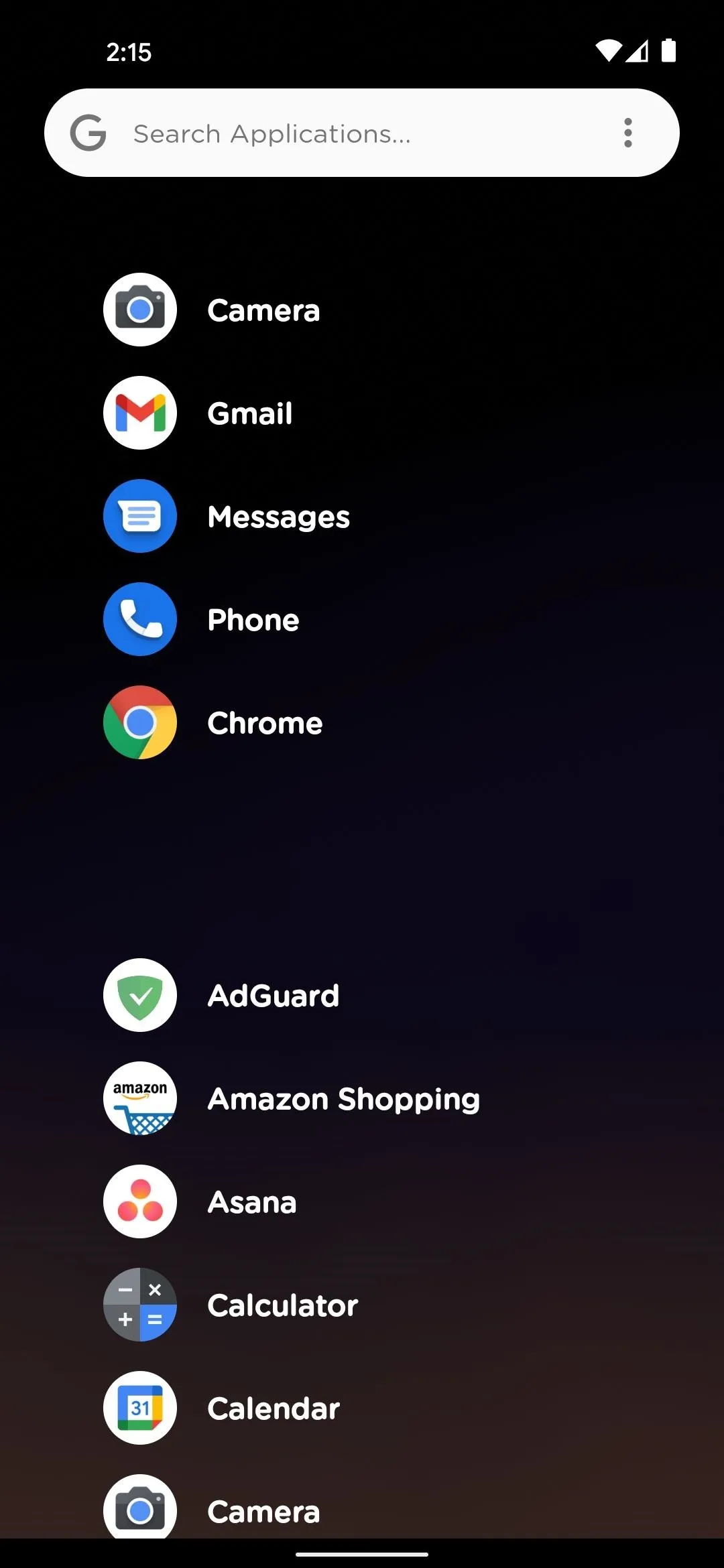The width and height of the screenshot is (724, 1568).
Task: Launch the Phone app
Action: point(362,619)
